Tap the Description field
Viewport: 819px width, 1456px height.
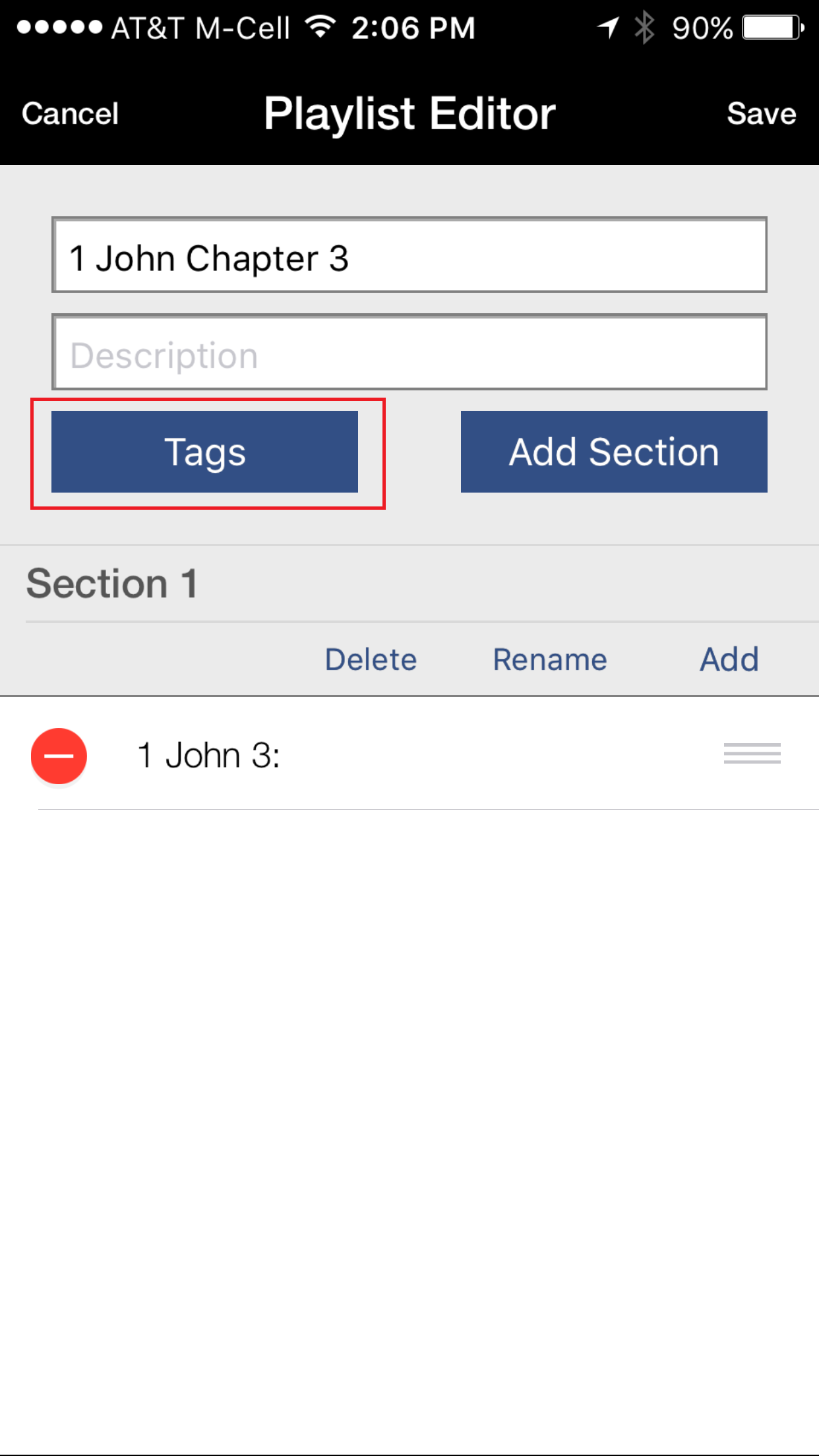click(409, 352)
